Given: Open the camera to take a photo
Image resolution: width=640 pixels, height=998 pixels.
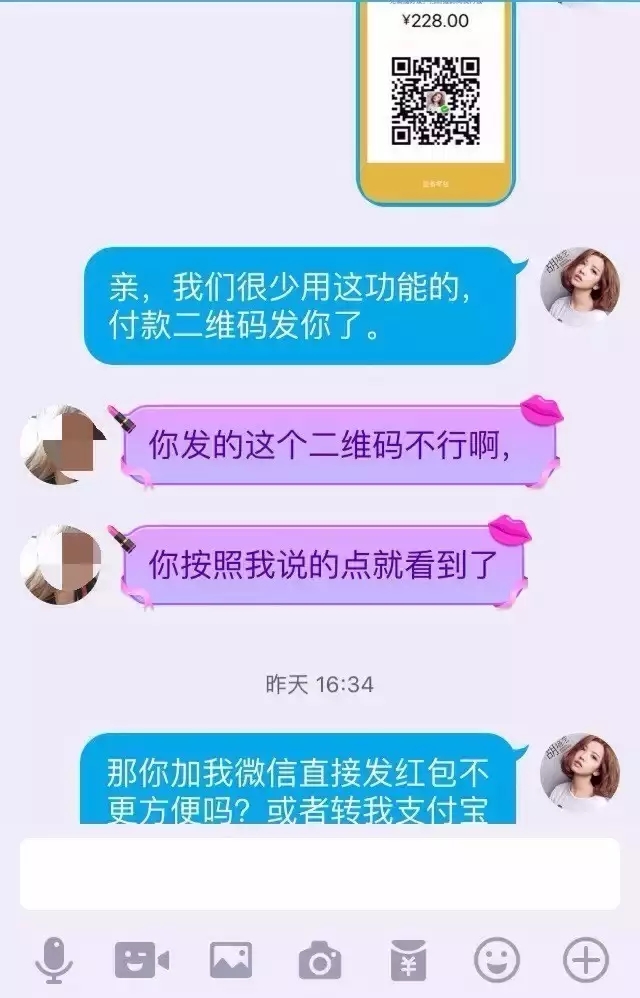Looking at the screenshot, I should pos(320,960).
